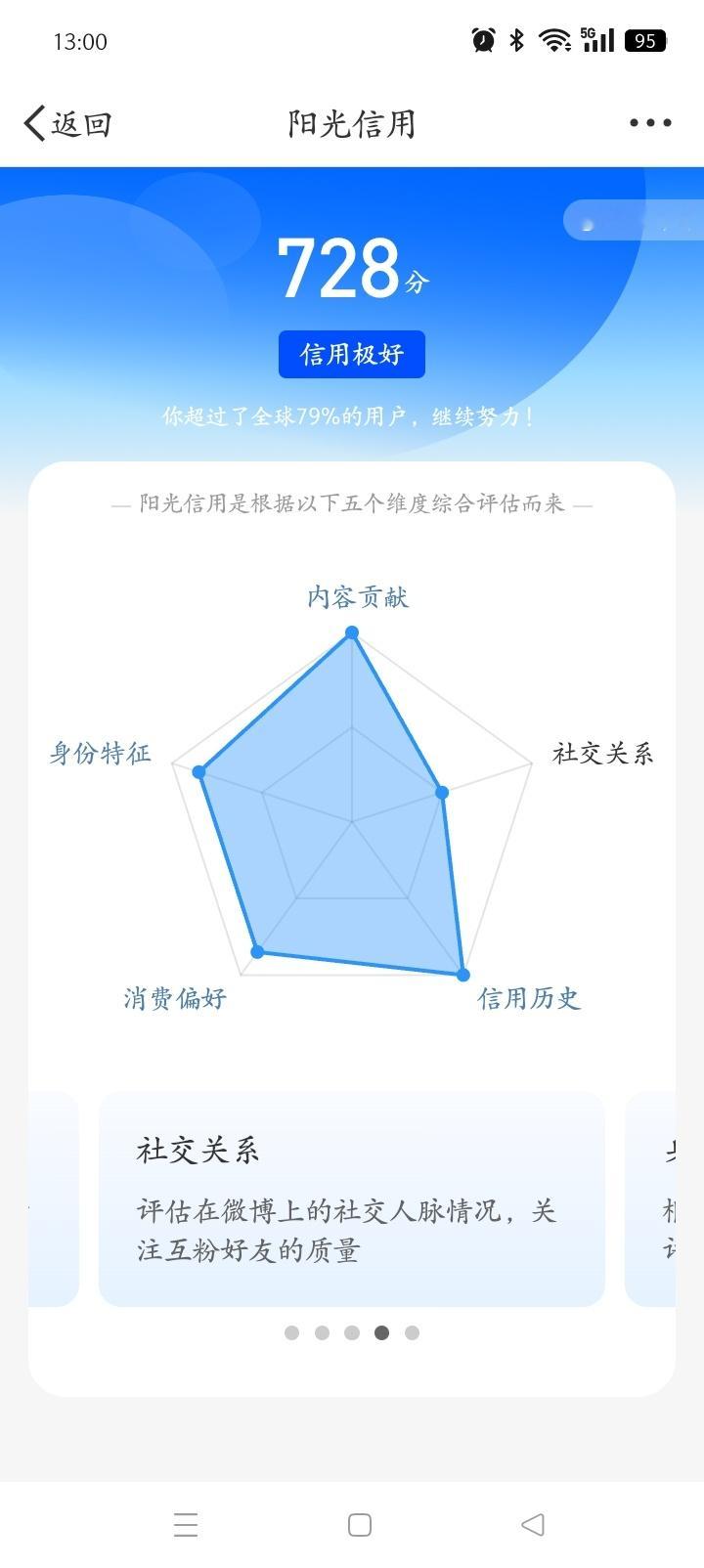The height and width of the screenshot is (1568, 704).
Task: Select the 社交关系 label on the radar chart
Action: (602, 754)
